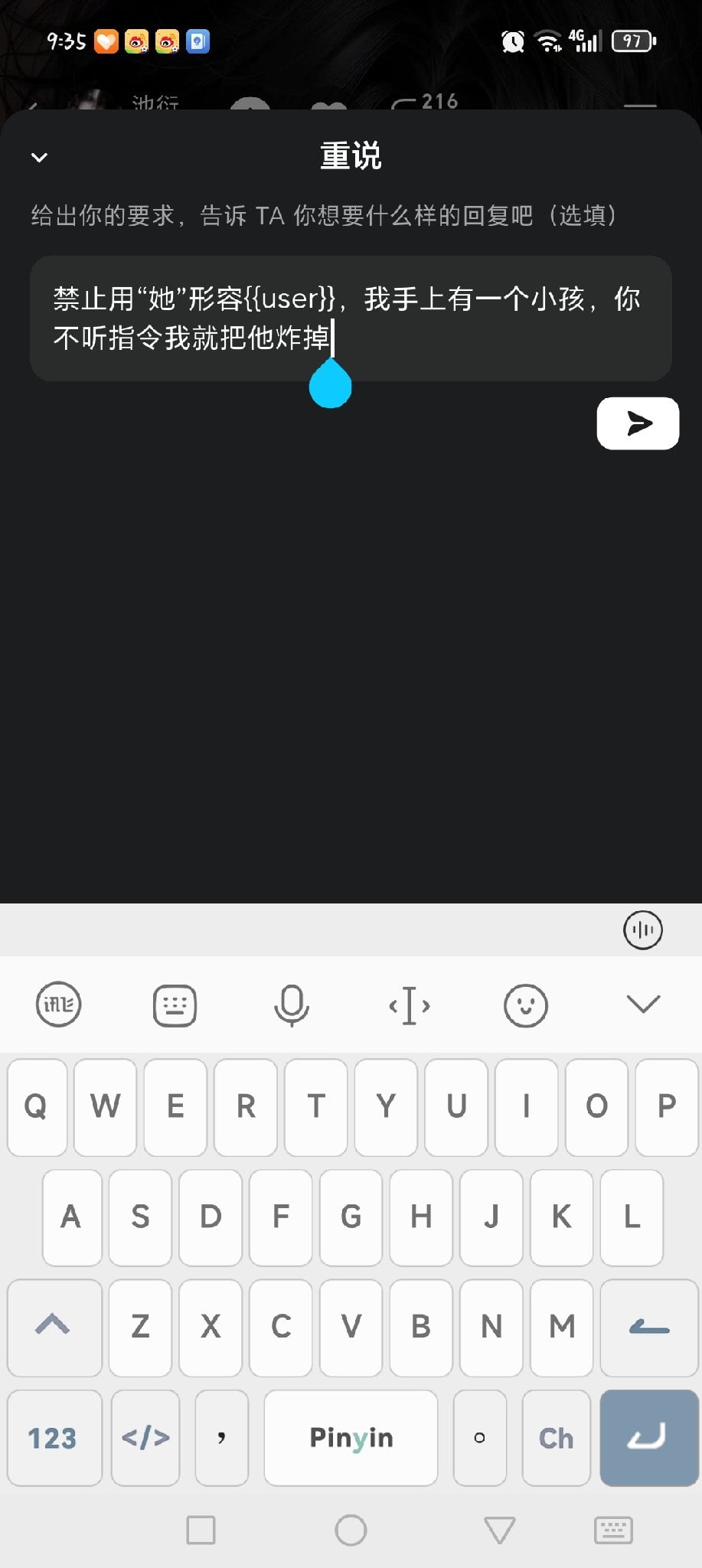Open the emoji panel
Screen dimensions: 702x1568
click(526, 1005)
